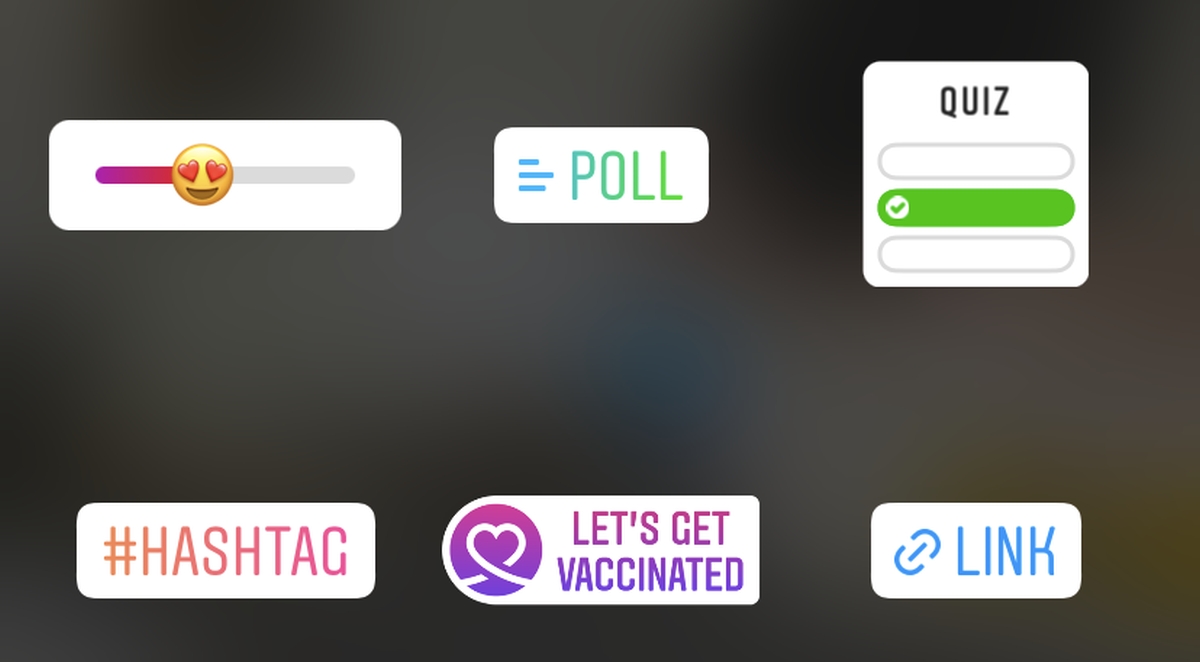Insert the #Hashtag sticker

pyautogui.click(x=226, y=551)
